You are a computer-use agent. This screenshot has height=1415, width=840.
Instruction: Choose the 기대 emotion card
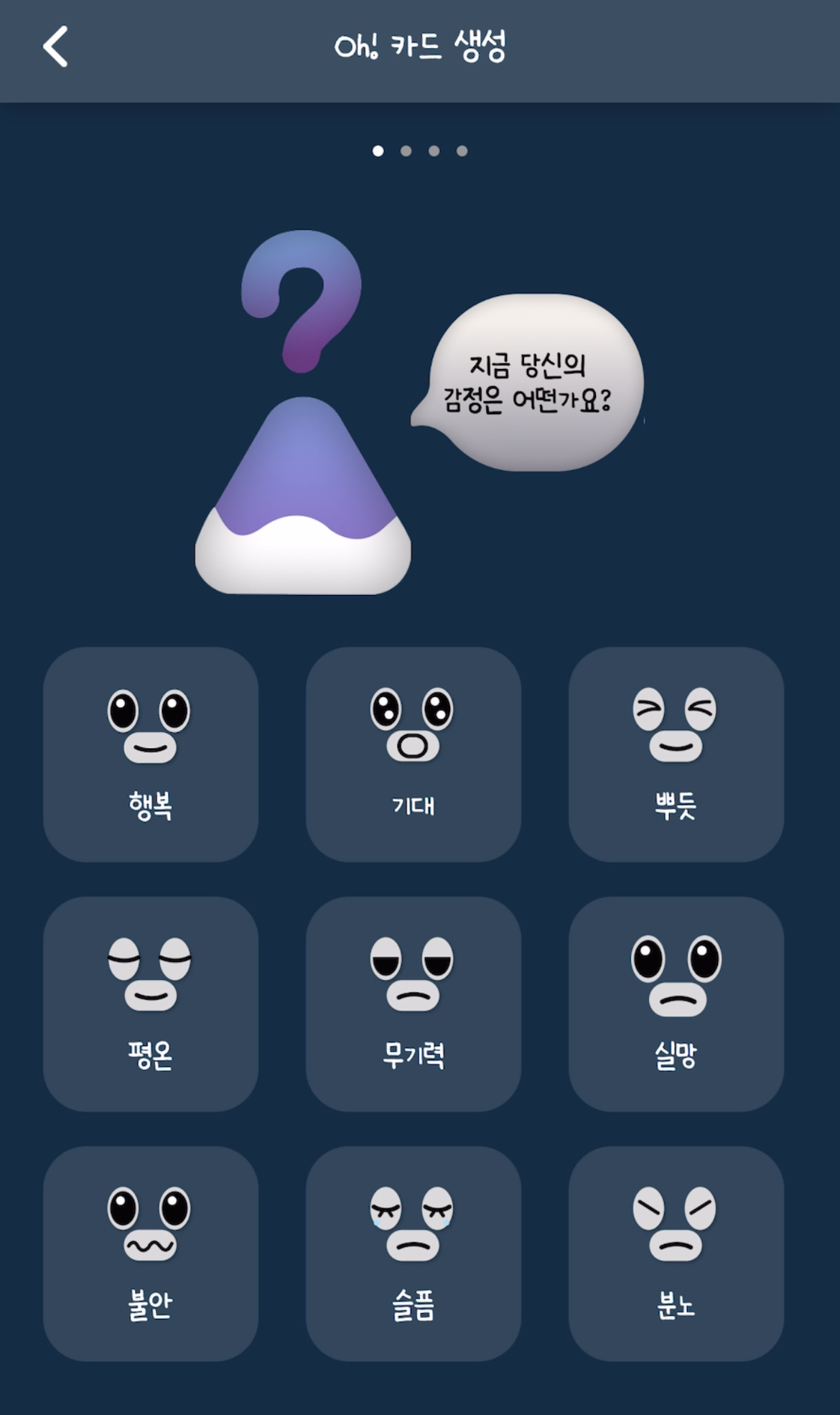coord(414,755)
